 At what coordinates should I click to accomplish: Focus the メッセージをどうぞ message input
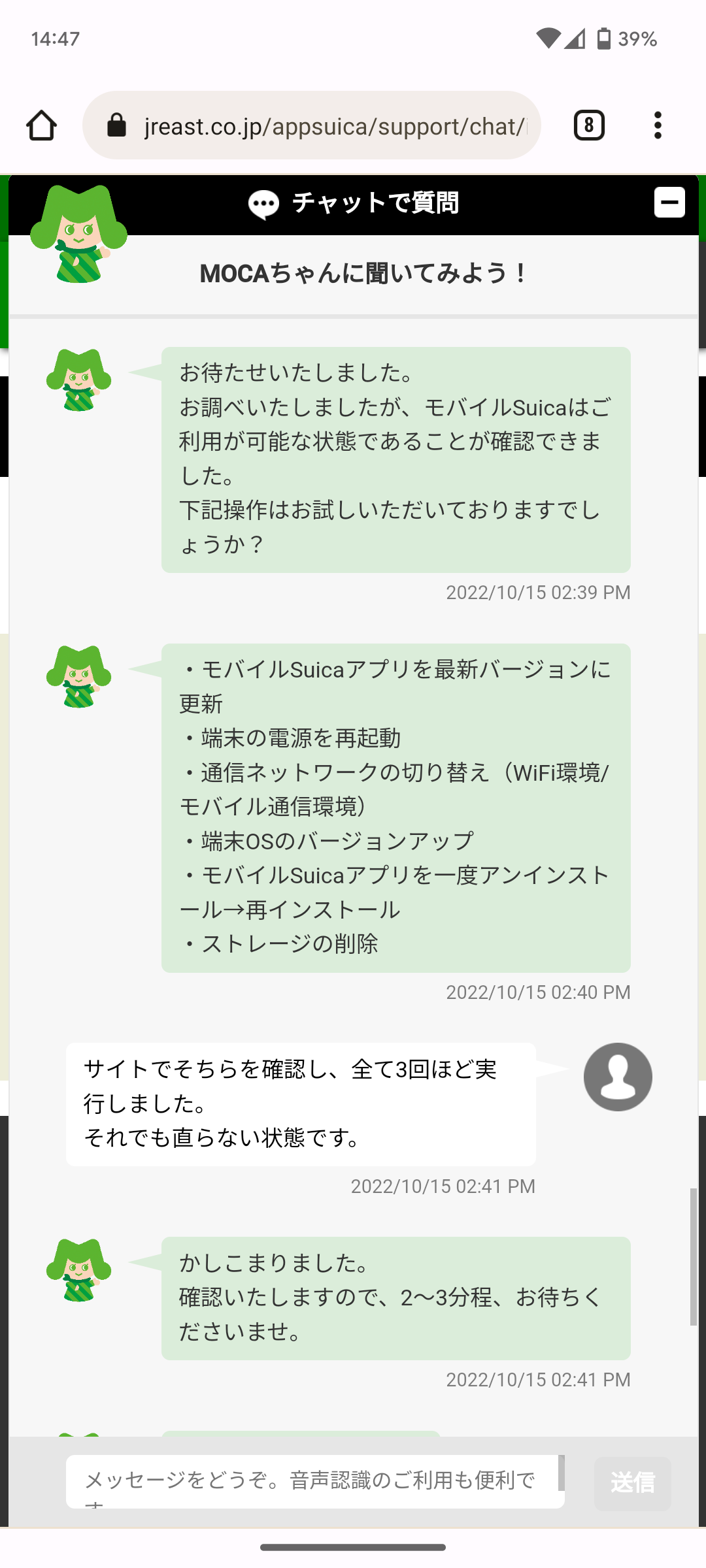(314, 1481)
